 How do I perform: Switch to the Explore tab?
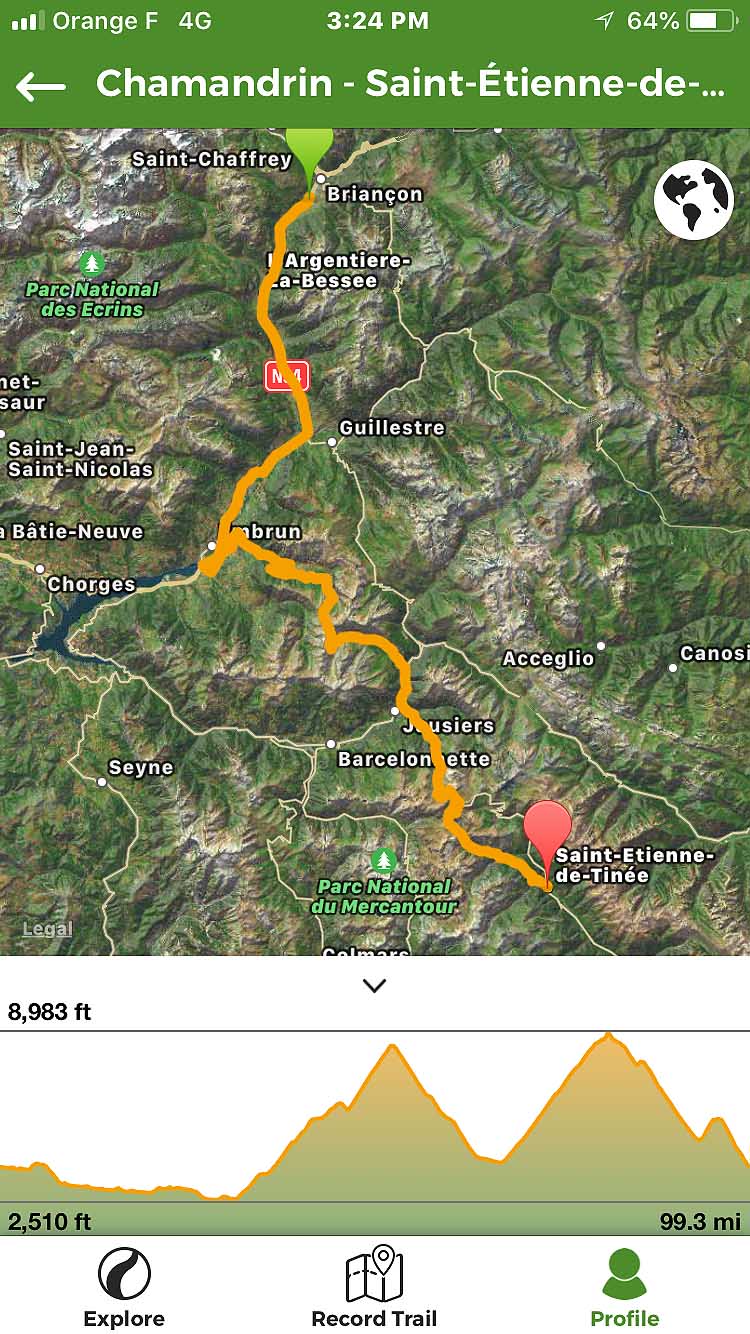124,1288
